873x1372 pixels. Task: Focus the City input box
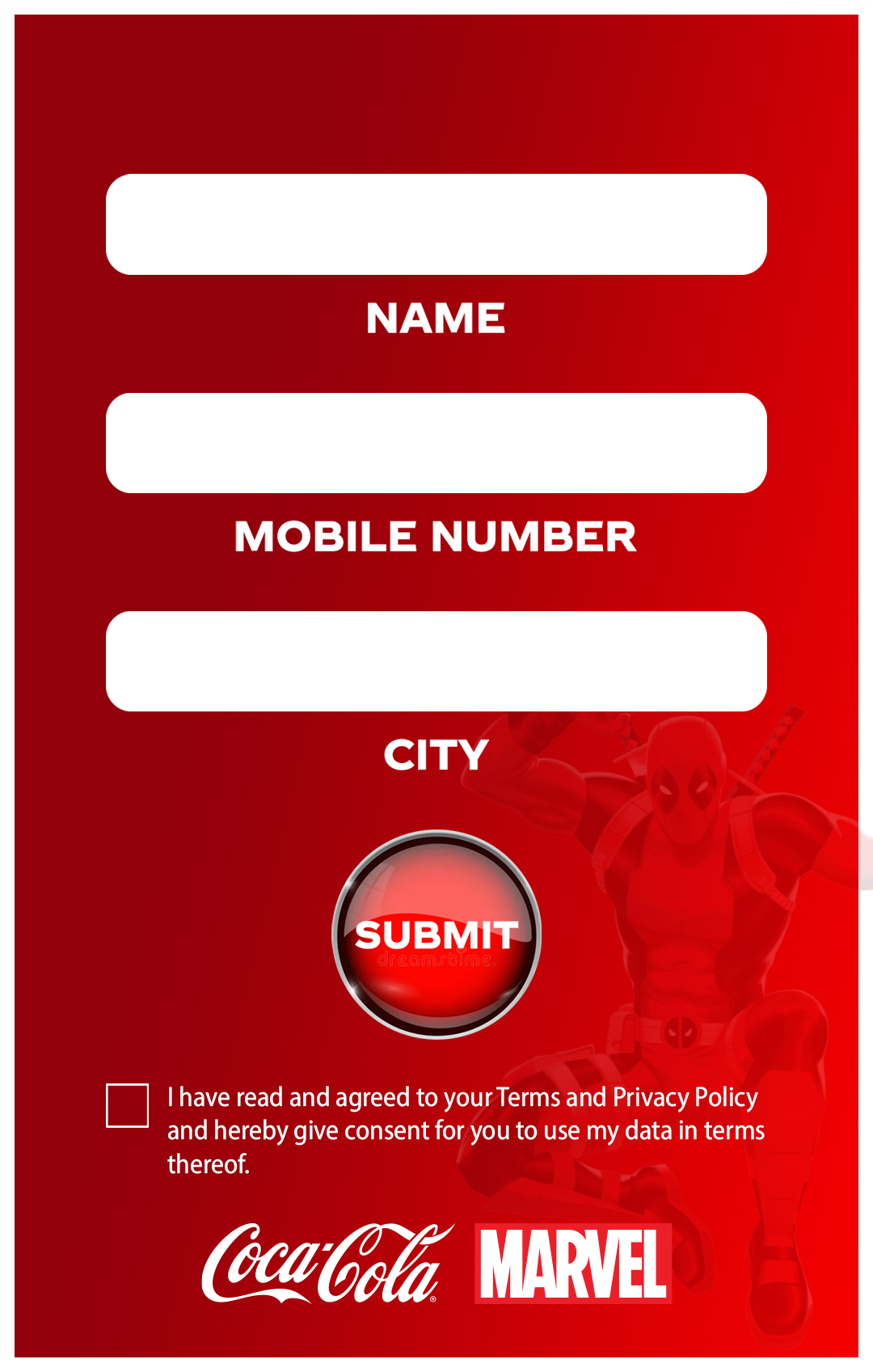(436, 661)
